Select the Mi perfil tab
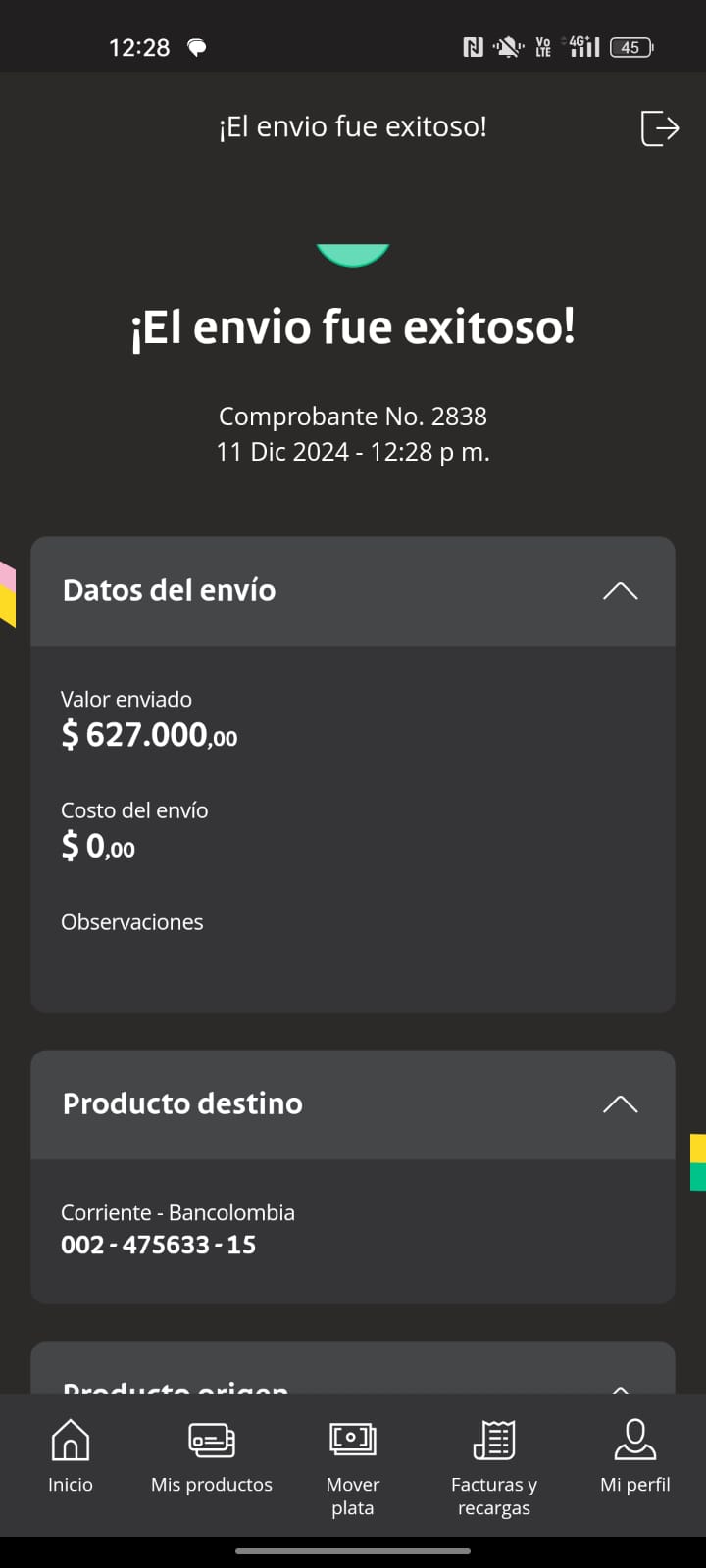 [x=634, y=1456]
